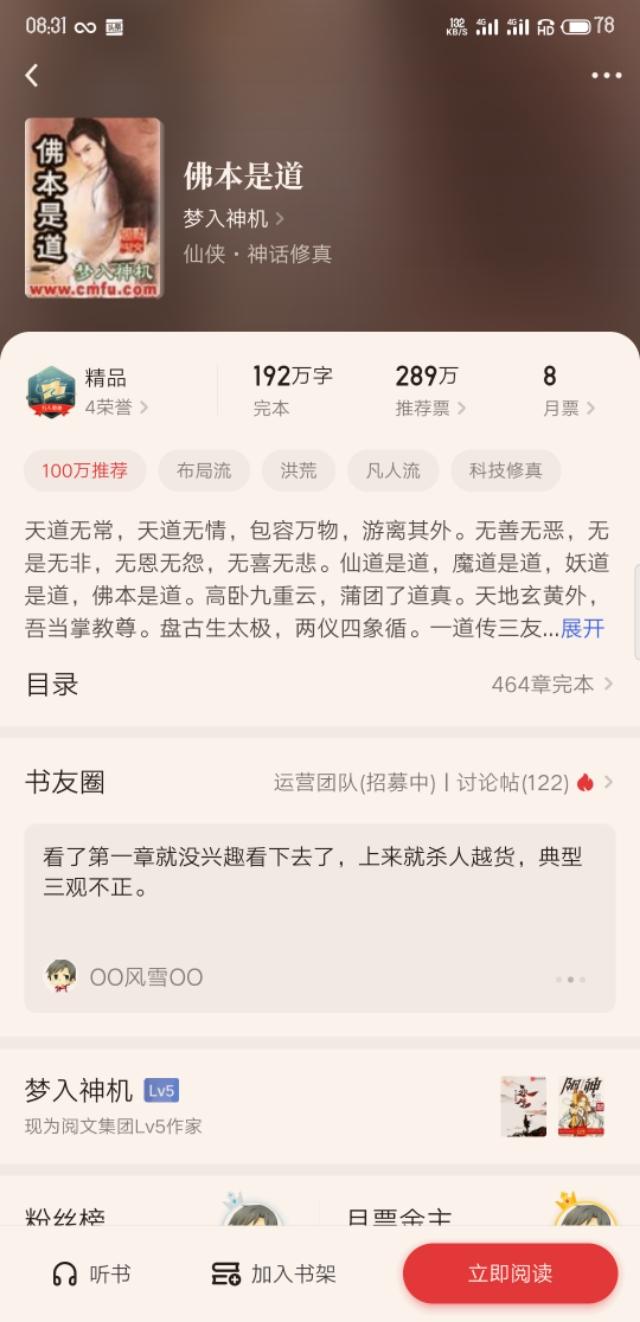Open the three-dot overflow menu
This screenshot has width=640, height=1322.
[x=606, y=75]
